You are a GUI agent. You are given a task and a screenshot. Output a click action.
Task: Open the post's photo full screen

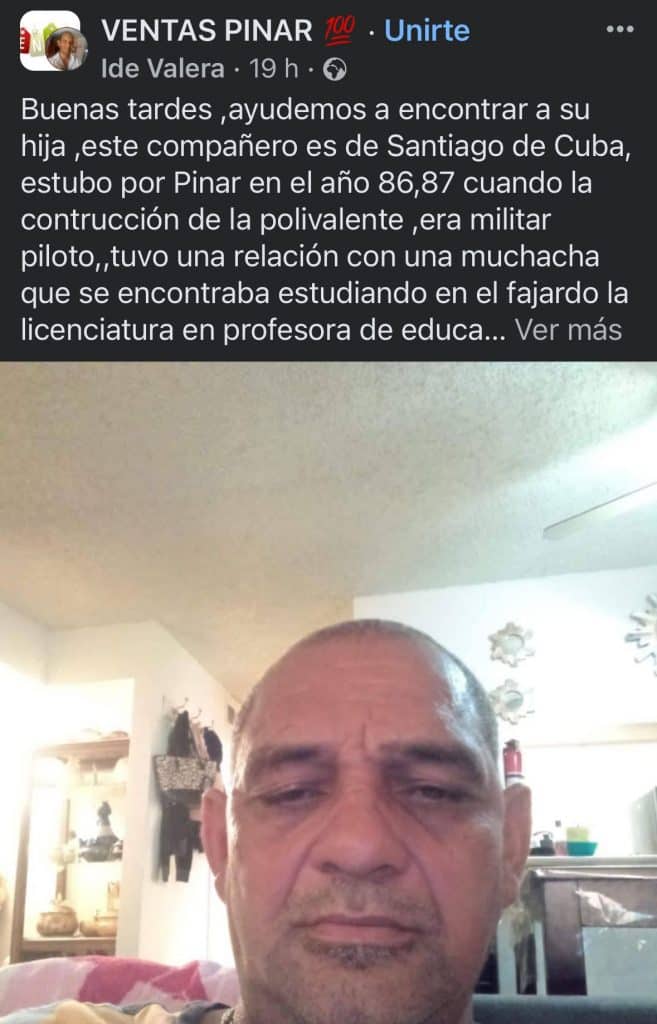coord(328,692)
